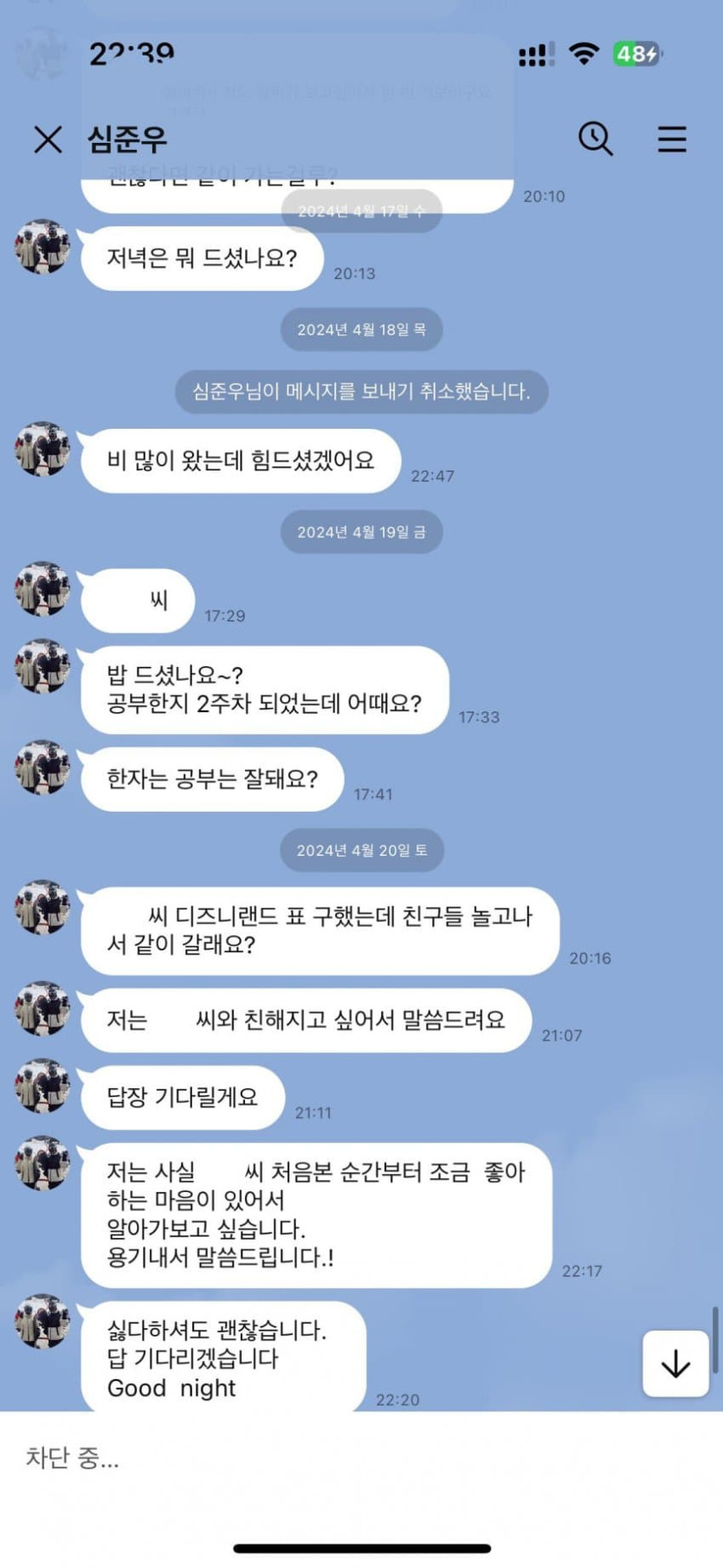
Task: Open the hamburger menu
Action: tap(672, 139)
